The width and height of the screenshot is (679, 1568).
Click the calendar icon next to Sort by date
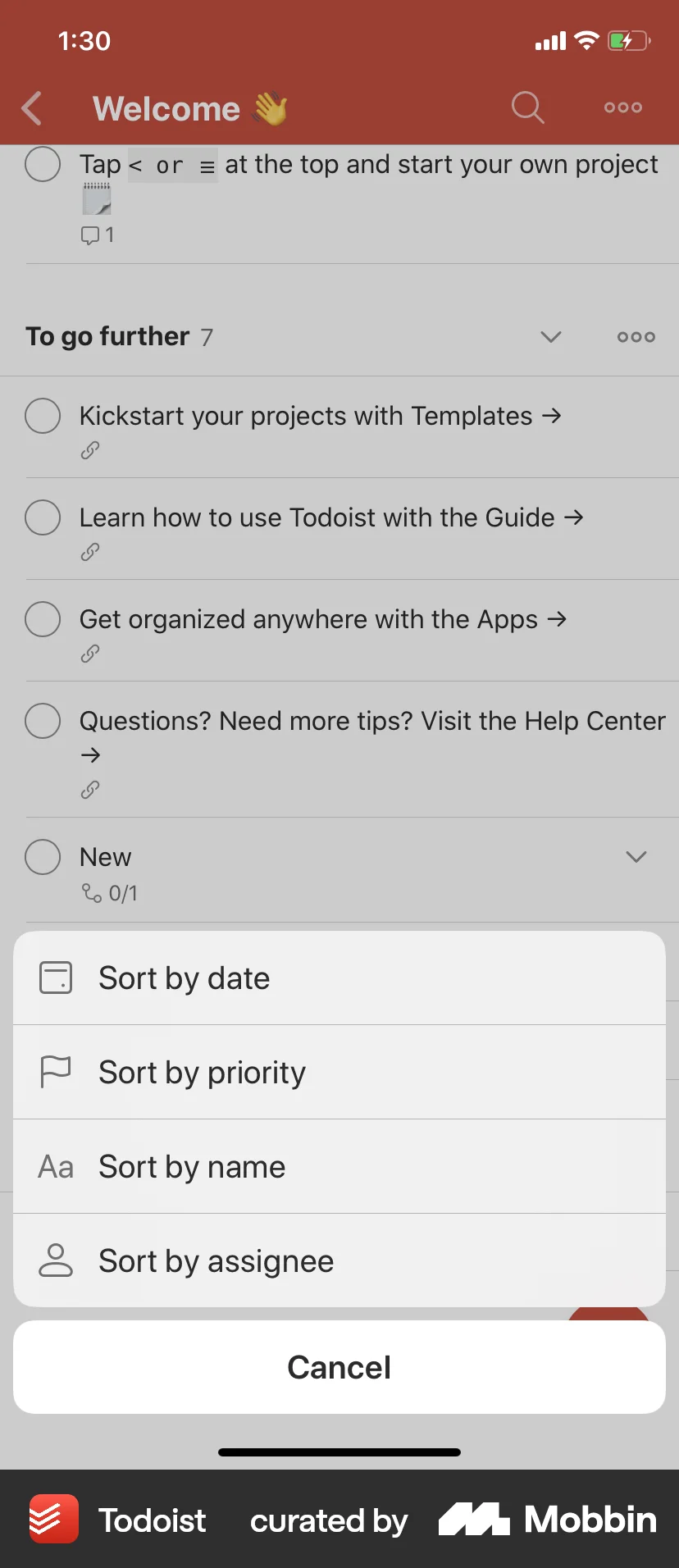(x=55, y=978)
